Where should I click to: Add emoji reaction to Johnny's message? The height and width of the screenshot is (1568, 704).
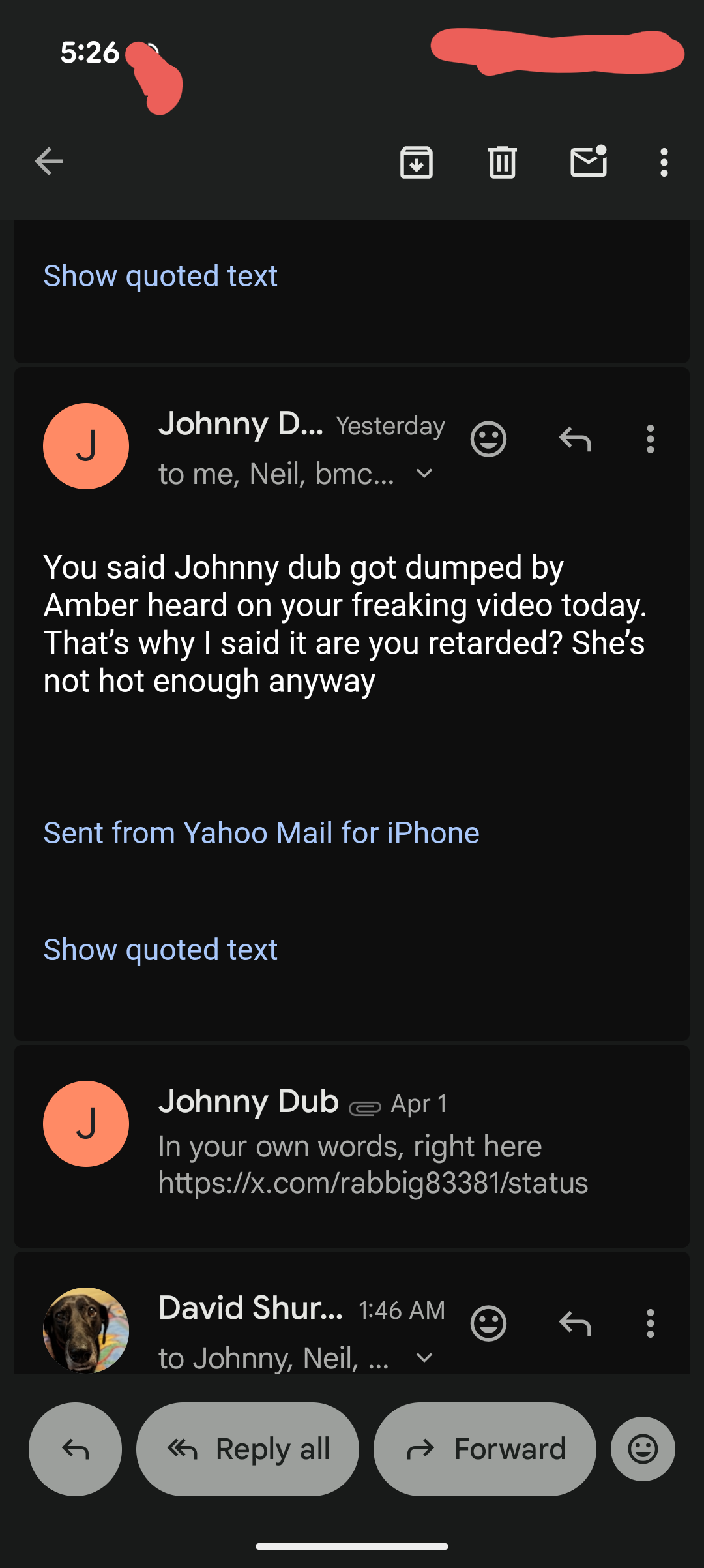click(x=488, y=439)
